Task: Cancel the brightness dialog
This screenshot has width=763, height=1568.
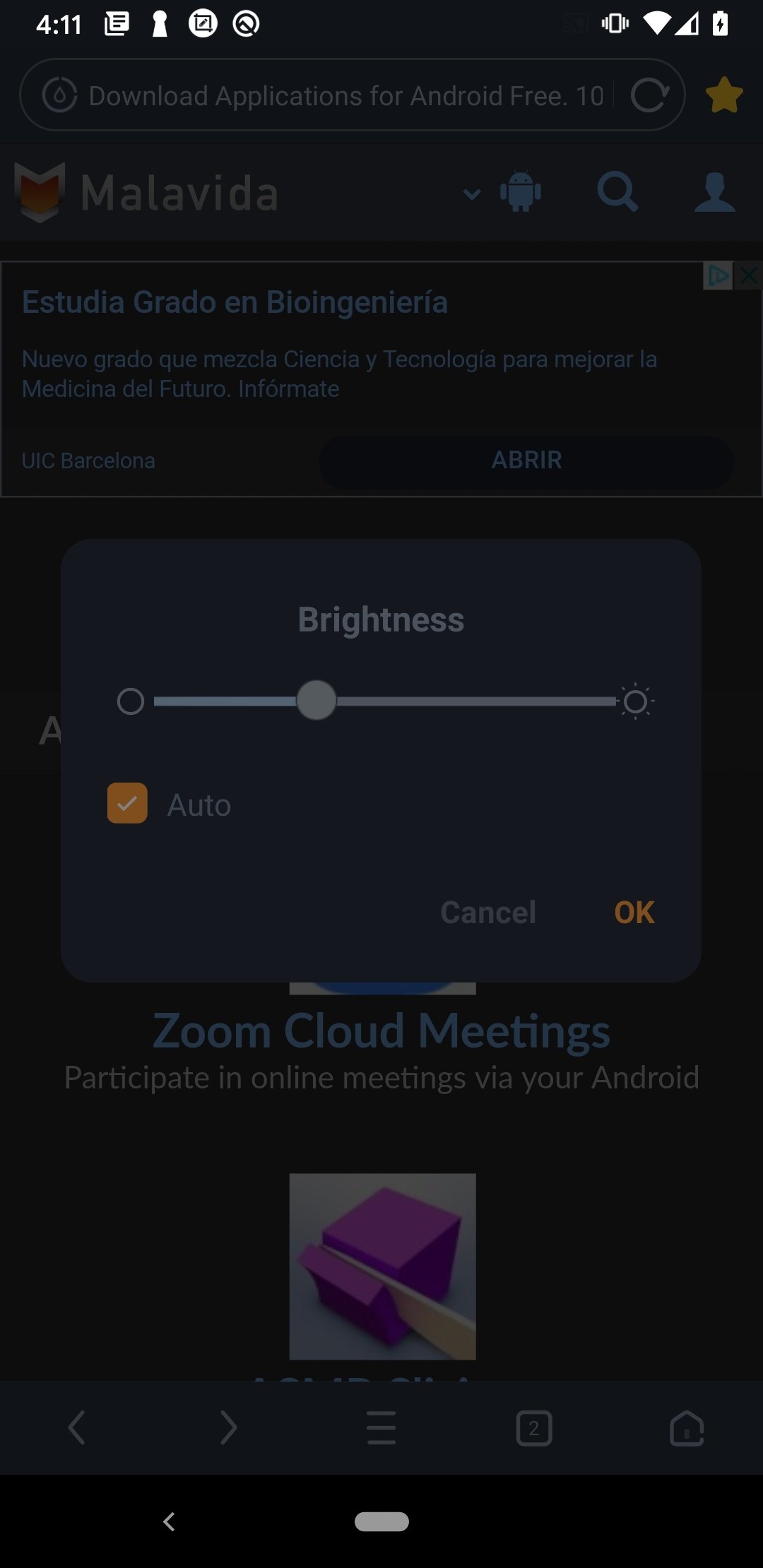Action: coord(488,913)
